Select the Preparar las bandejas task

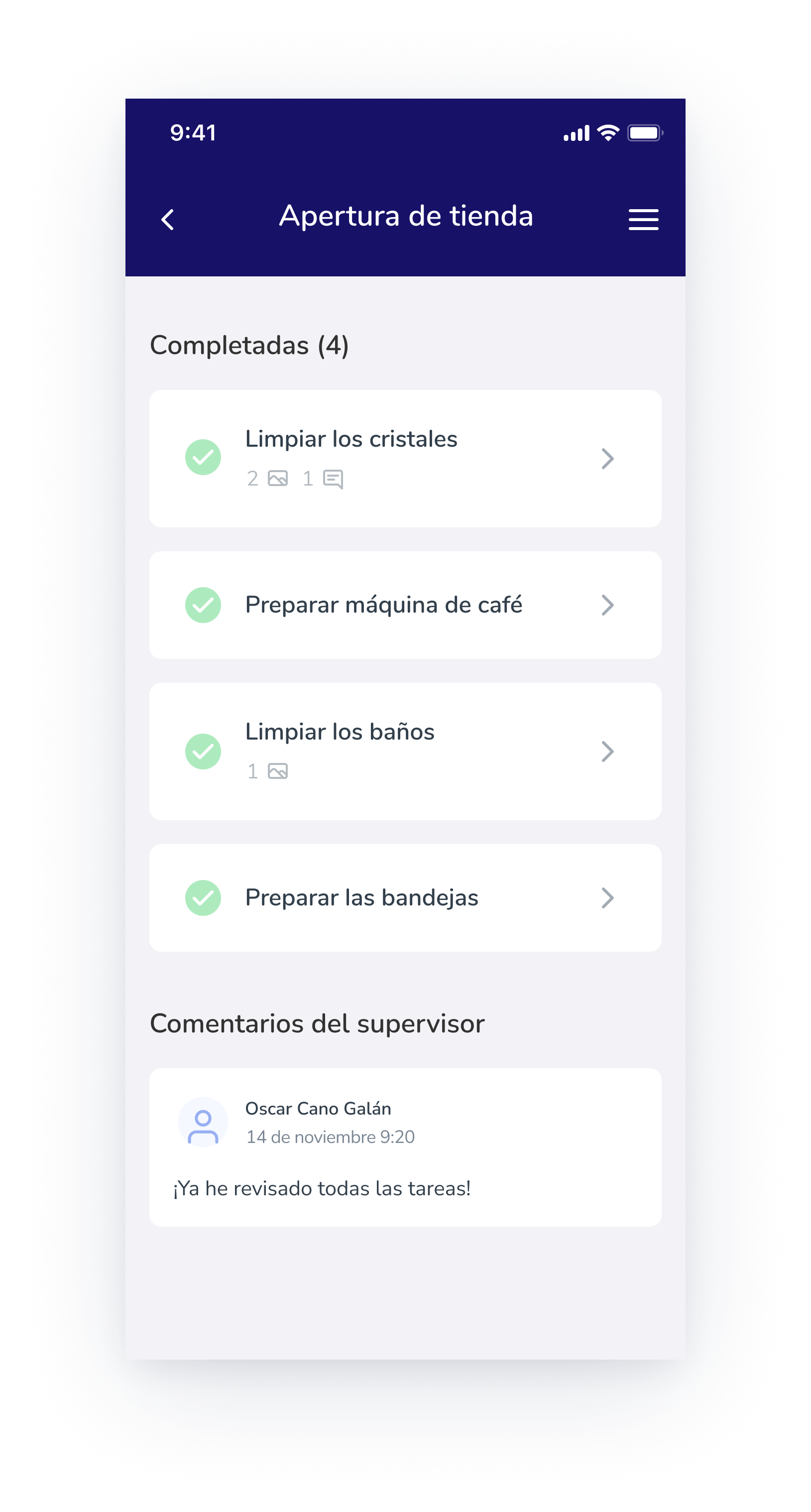(405, 897)
